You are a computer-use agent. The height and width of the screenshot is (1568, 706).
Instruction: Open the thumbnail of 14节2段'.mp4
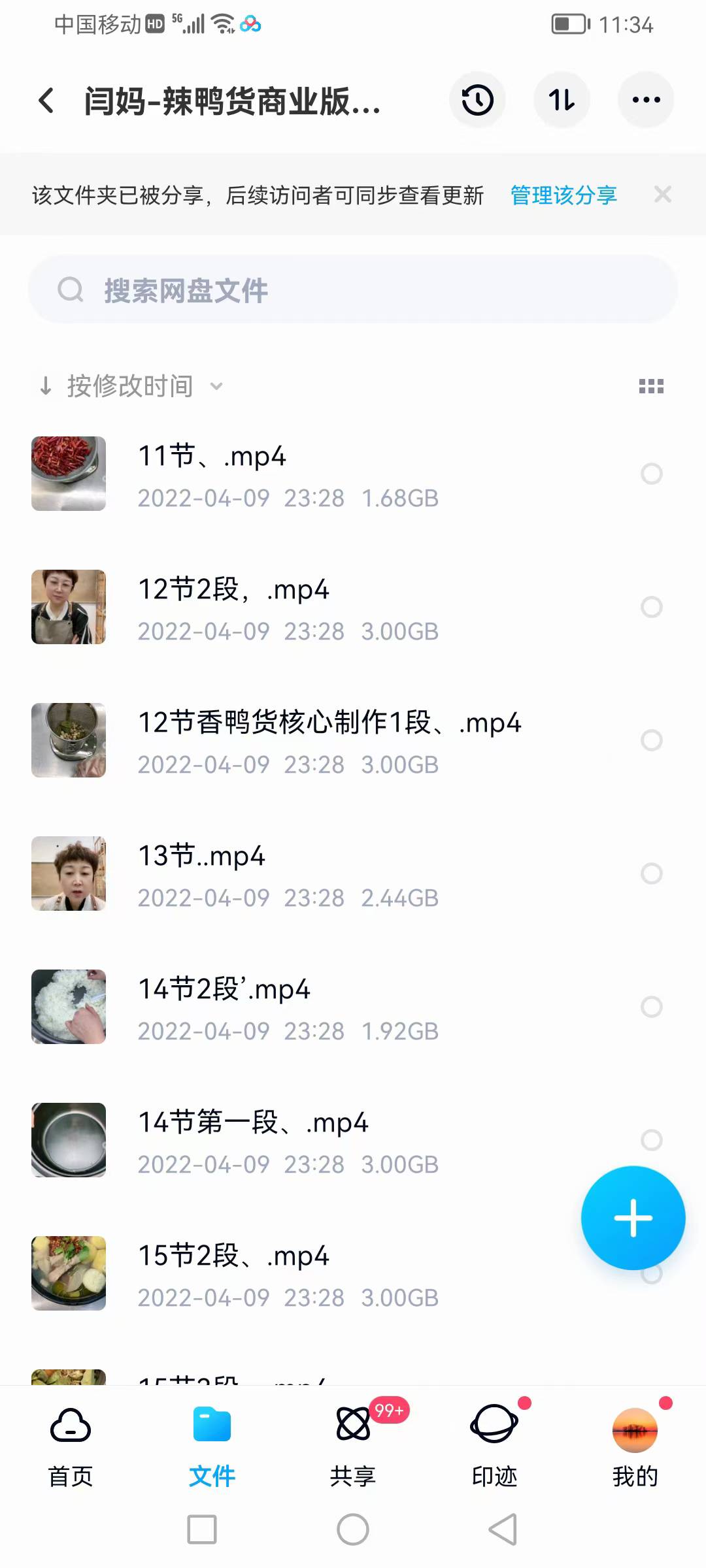[x=68, y=1006]
